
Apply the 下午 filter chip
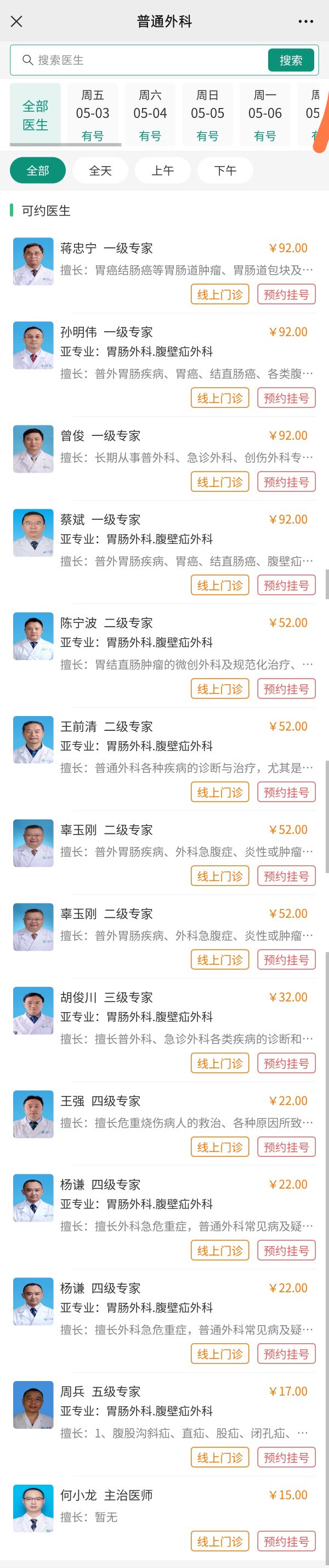point(225,171)
